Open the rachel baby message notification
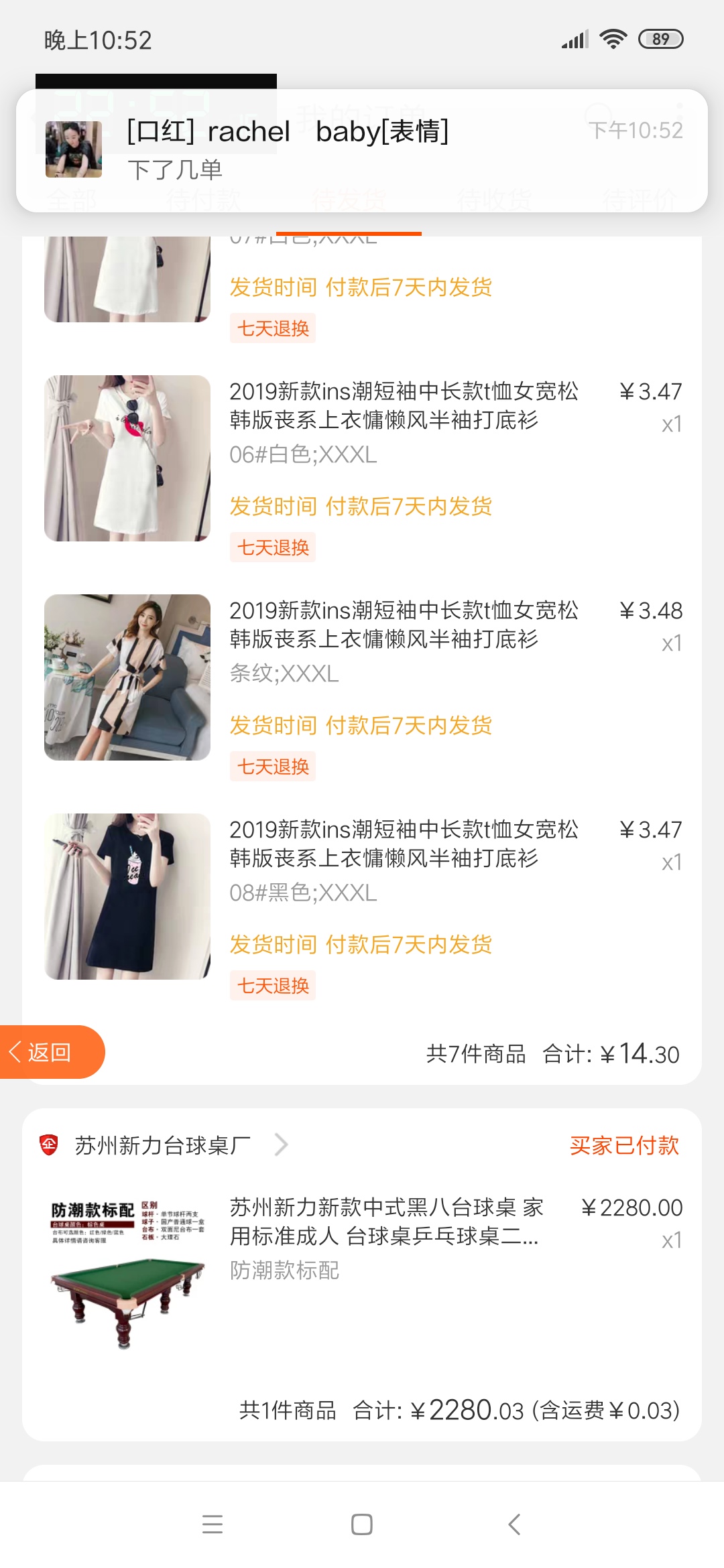This screenshot has height=1568, width=724. tap(362, 151)
